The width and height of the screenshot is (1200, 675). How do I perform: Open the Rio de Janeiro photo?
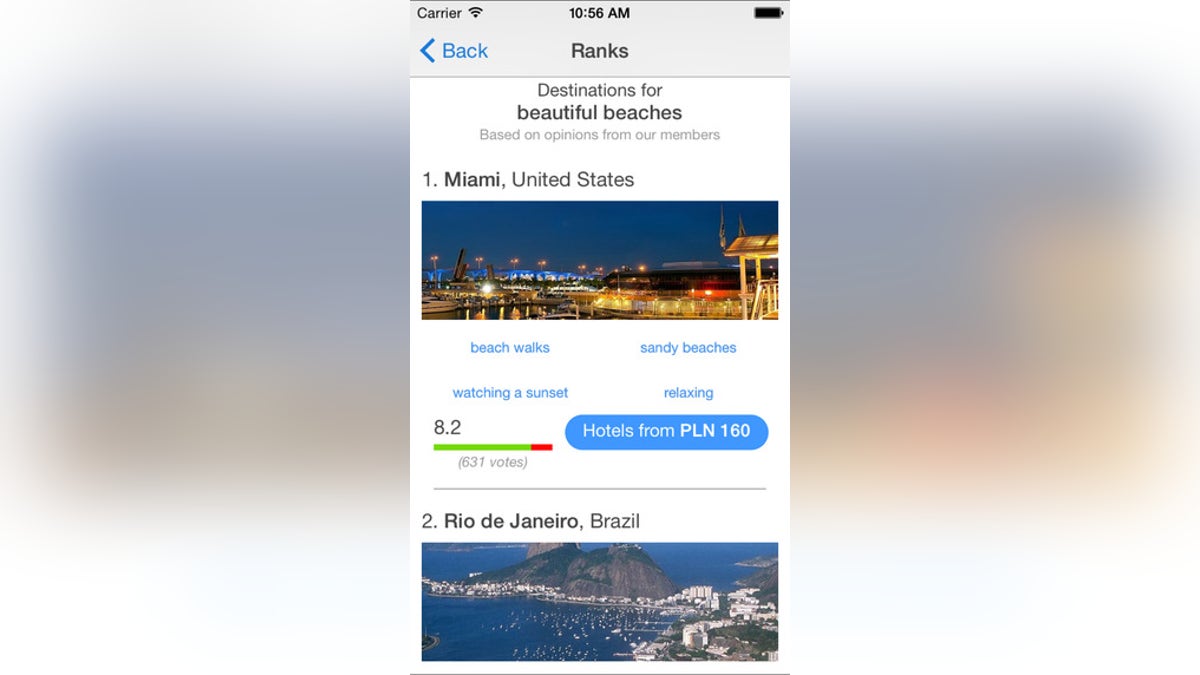point(600,601)
